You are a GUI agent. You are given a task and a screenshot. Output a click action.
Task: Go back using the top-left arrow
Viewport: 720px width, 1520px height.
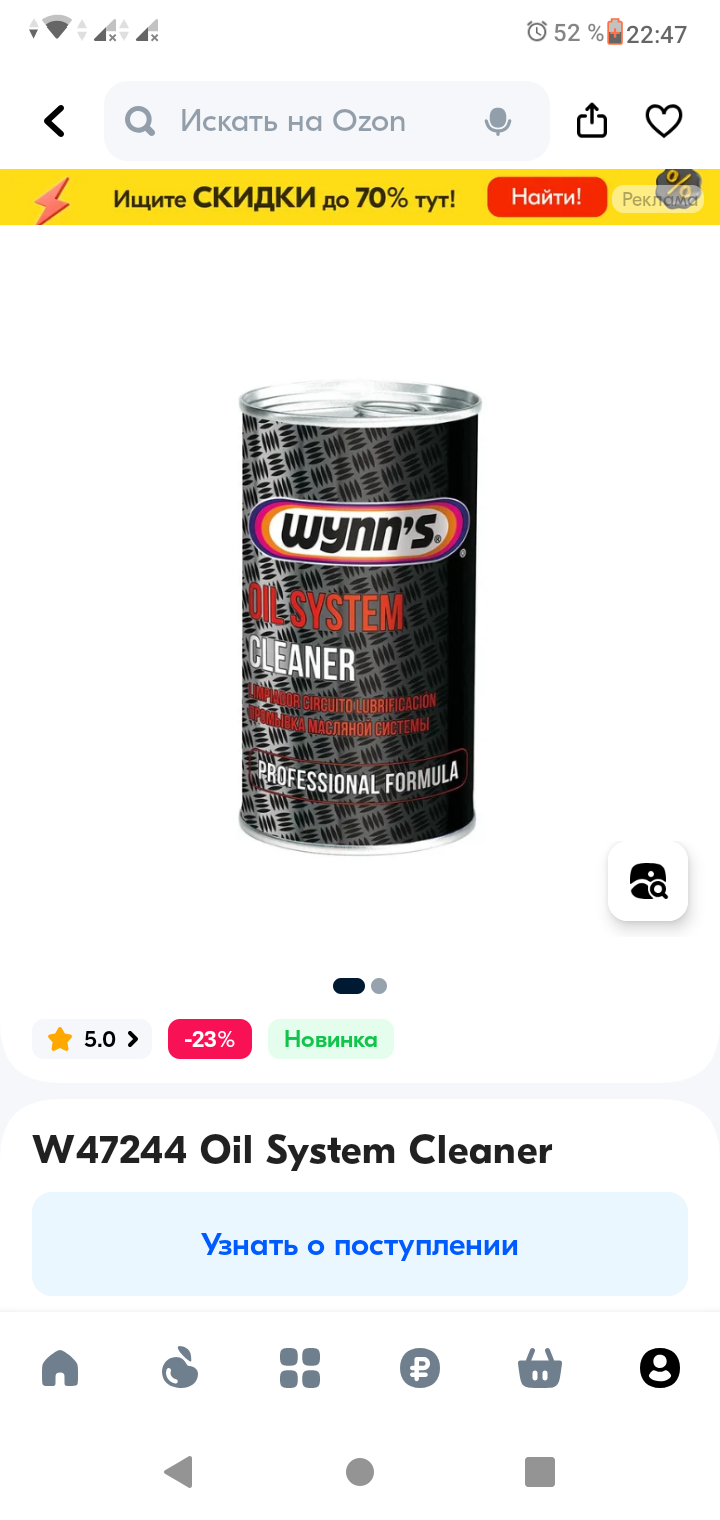coord(54,121)
